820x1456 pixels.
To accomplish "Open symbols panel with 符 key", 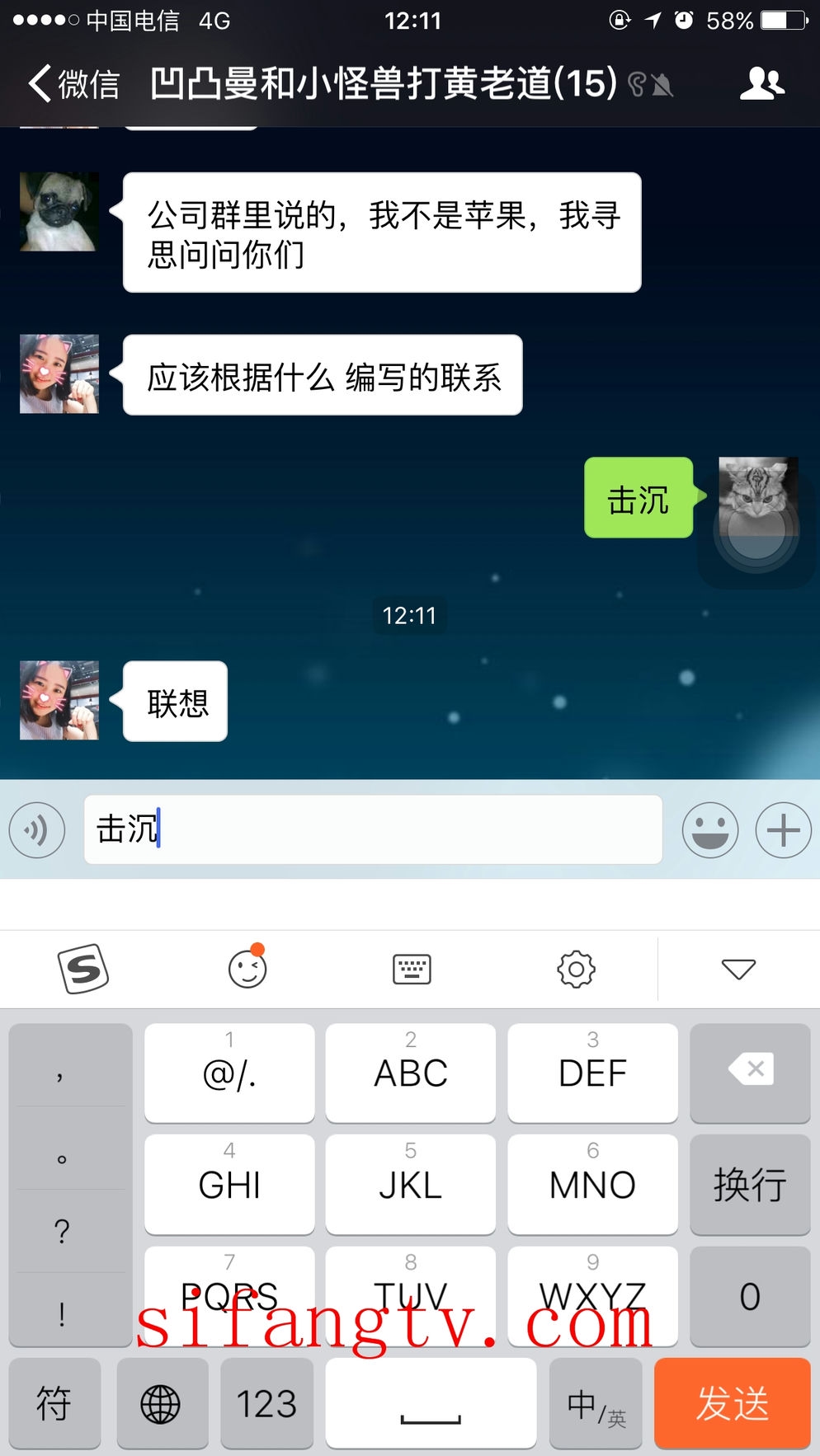I will pos(54,1402).
